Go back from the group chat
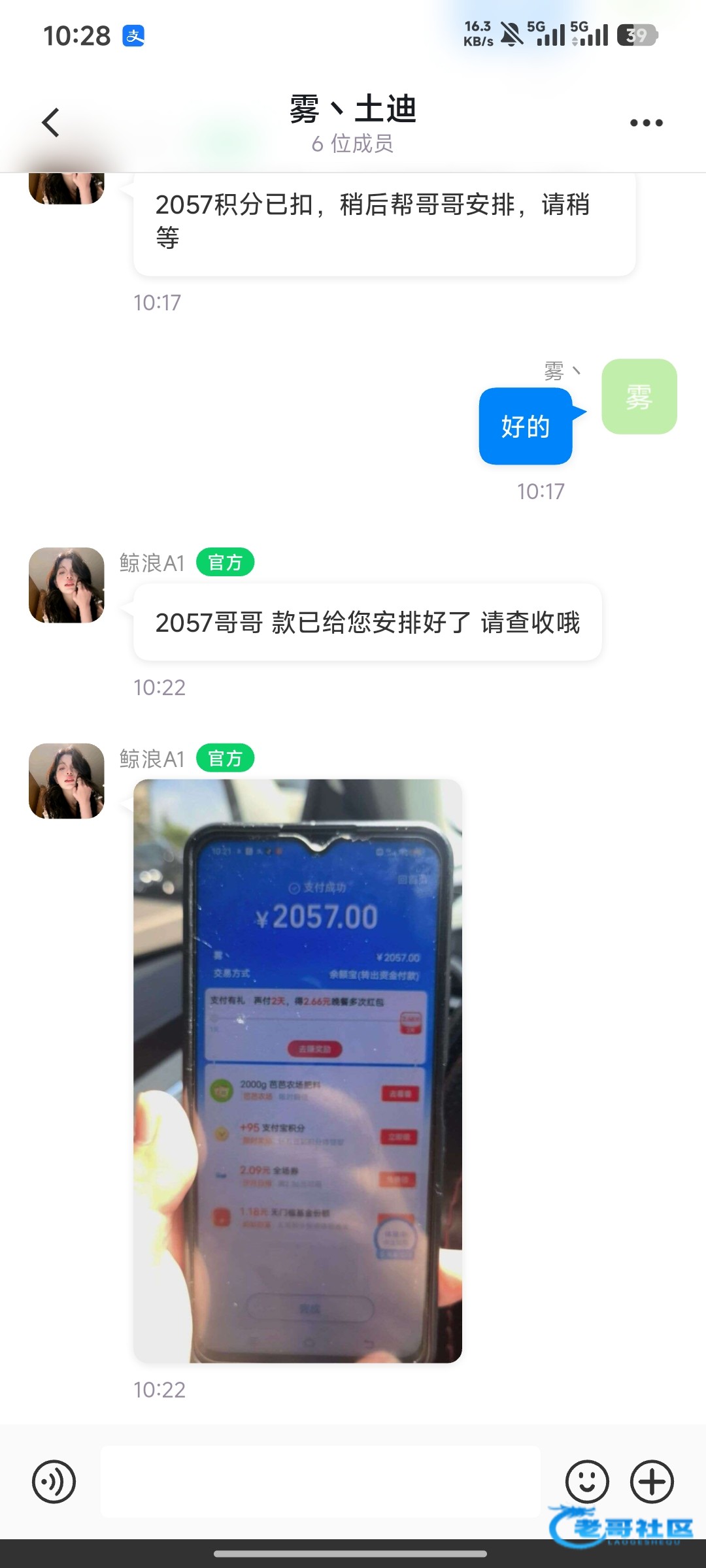This screenshot has width=706, height=1568. 50,123
